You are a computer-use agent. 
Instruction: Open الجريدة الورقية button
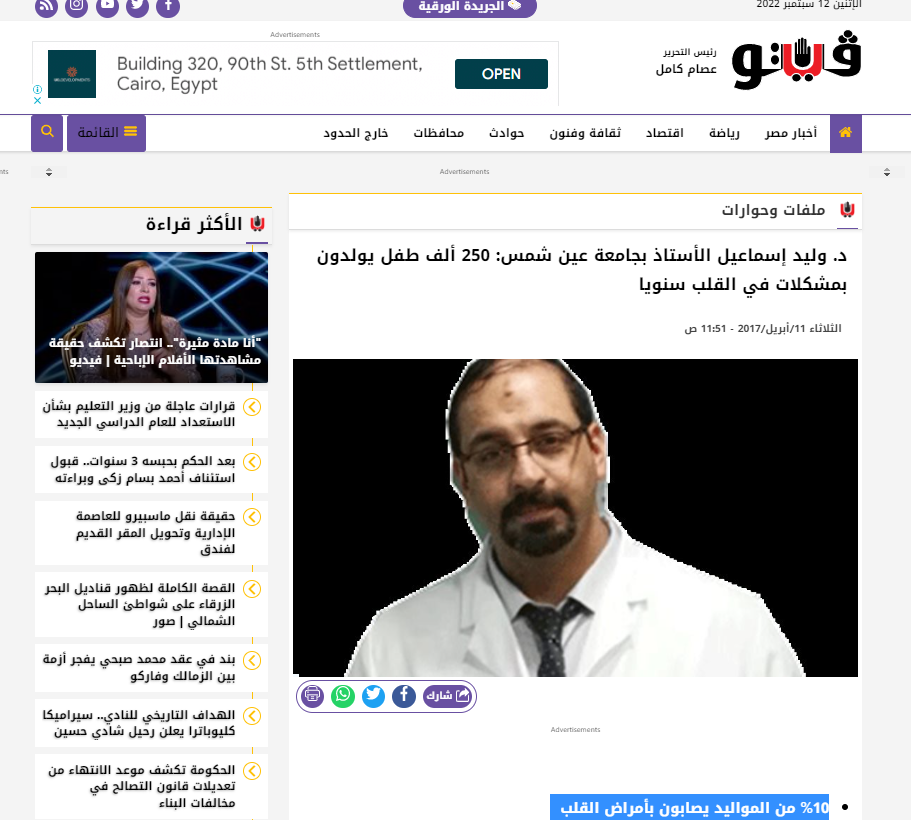point(469,7)
